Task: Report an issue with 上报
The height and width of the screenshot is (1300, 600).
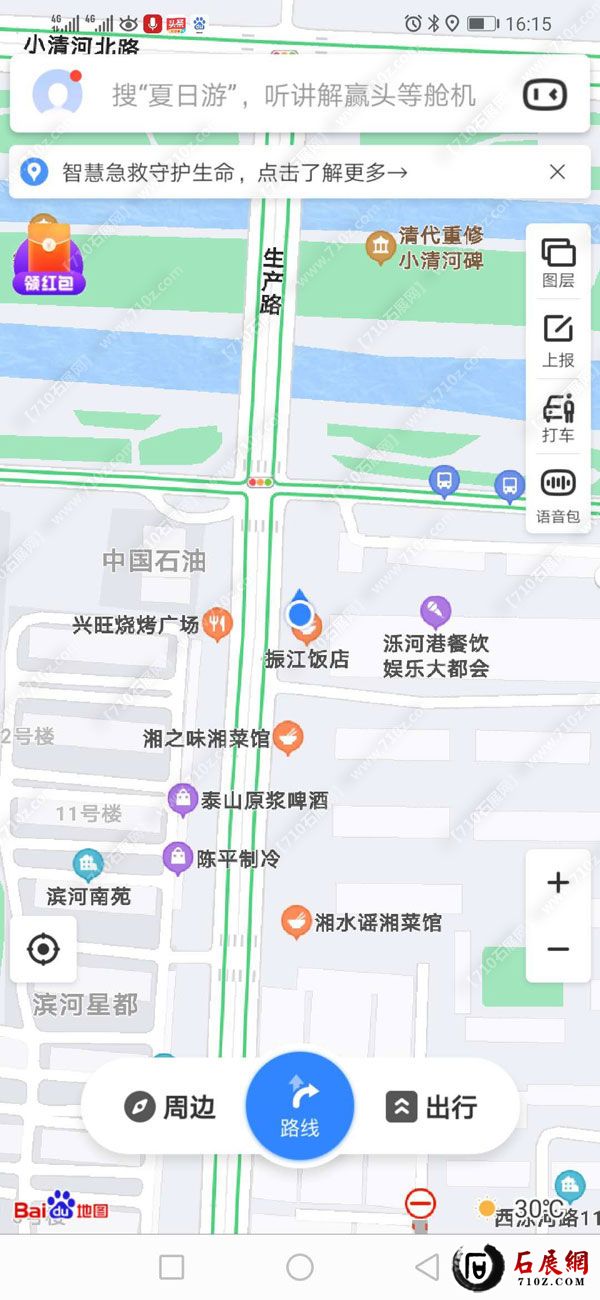Action: click(558, 340)
